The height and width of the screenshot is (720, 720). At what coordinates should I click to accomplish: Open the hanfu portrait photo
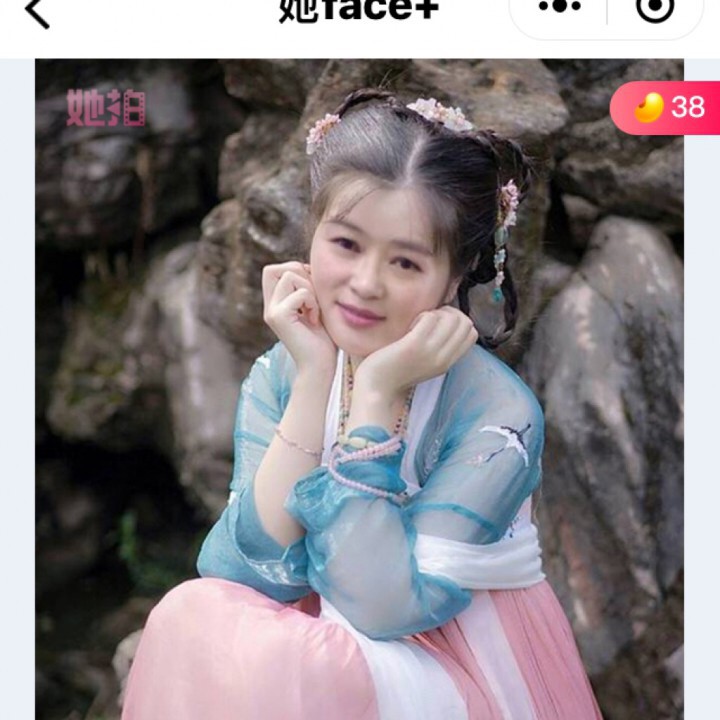[x=359, y=389]
